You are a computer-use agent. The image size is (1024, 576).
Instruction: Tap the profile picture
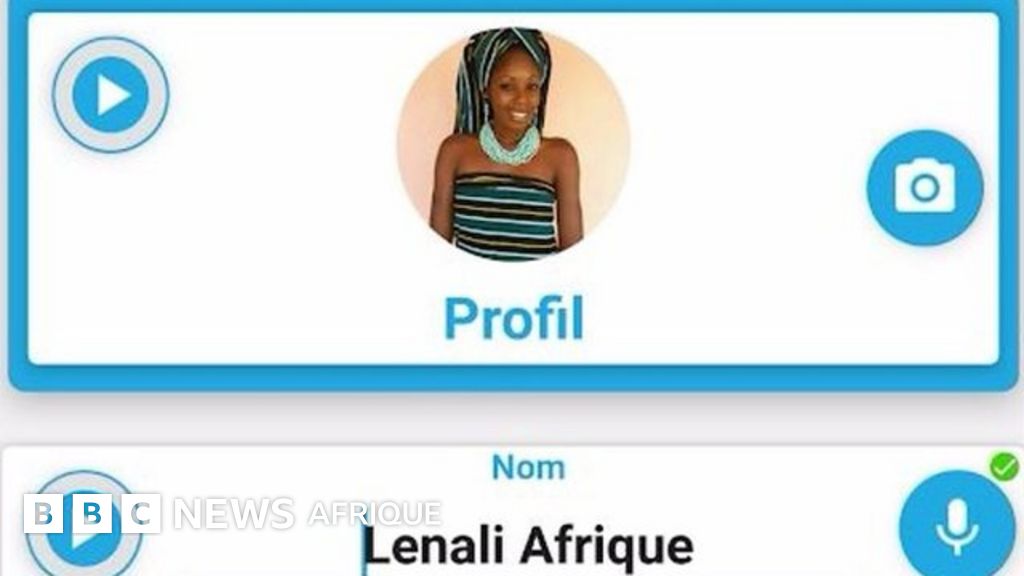tap(513, 144)
